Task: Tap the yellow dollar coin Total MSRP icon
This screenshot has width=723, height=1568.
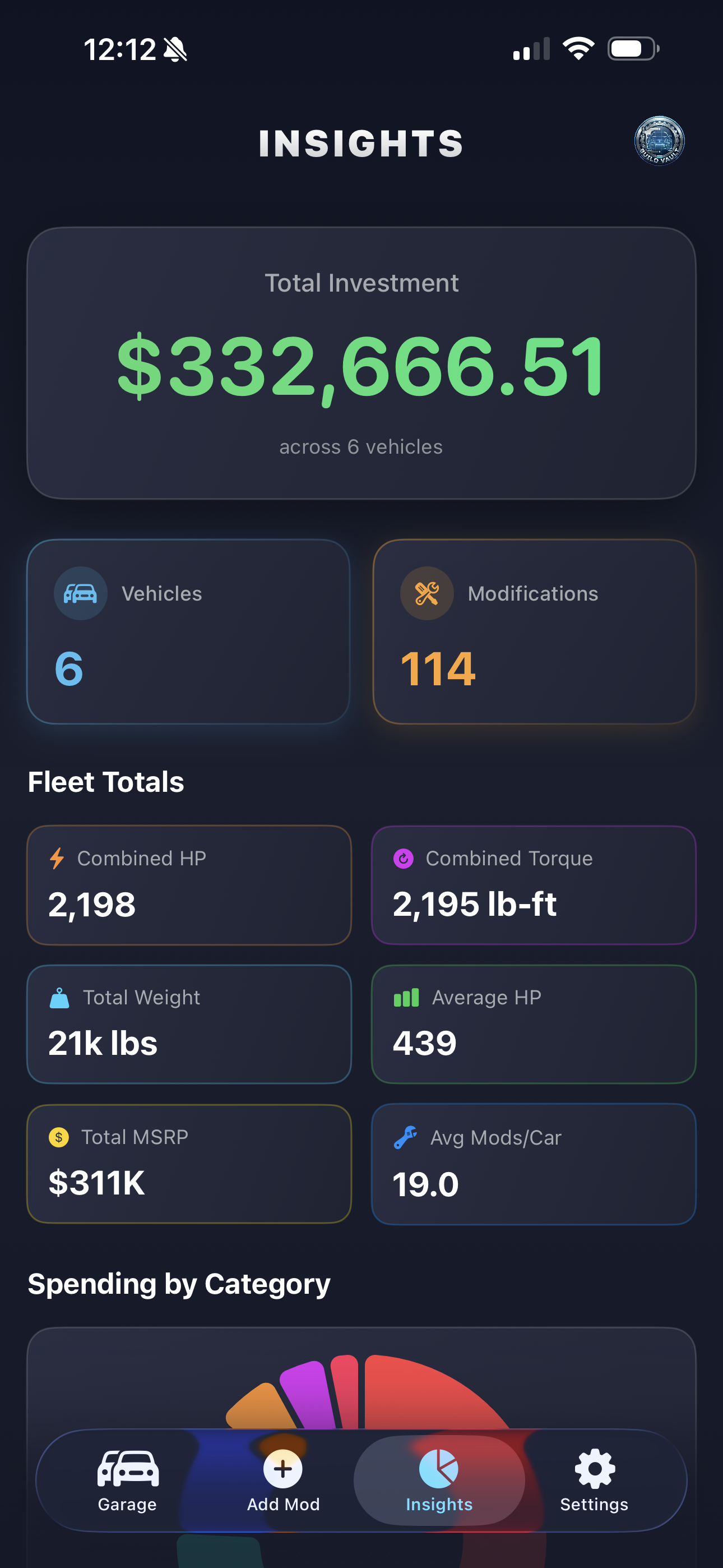Action: click(x=58, y=1136)
